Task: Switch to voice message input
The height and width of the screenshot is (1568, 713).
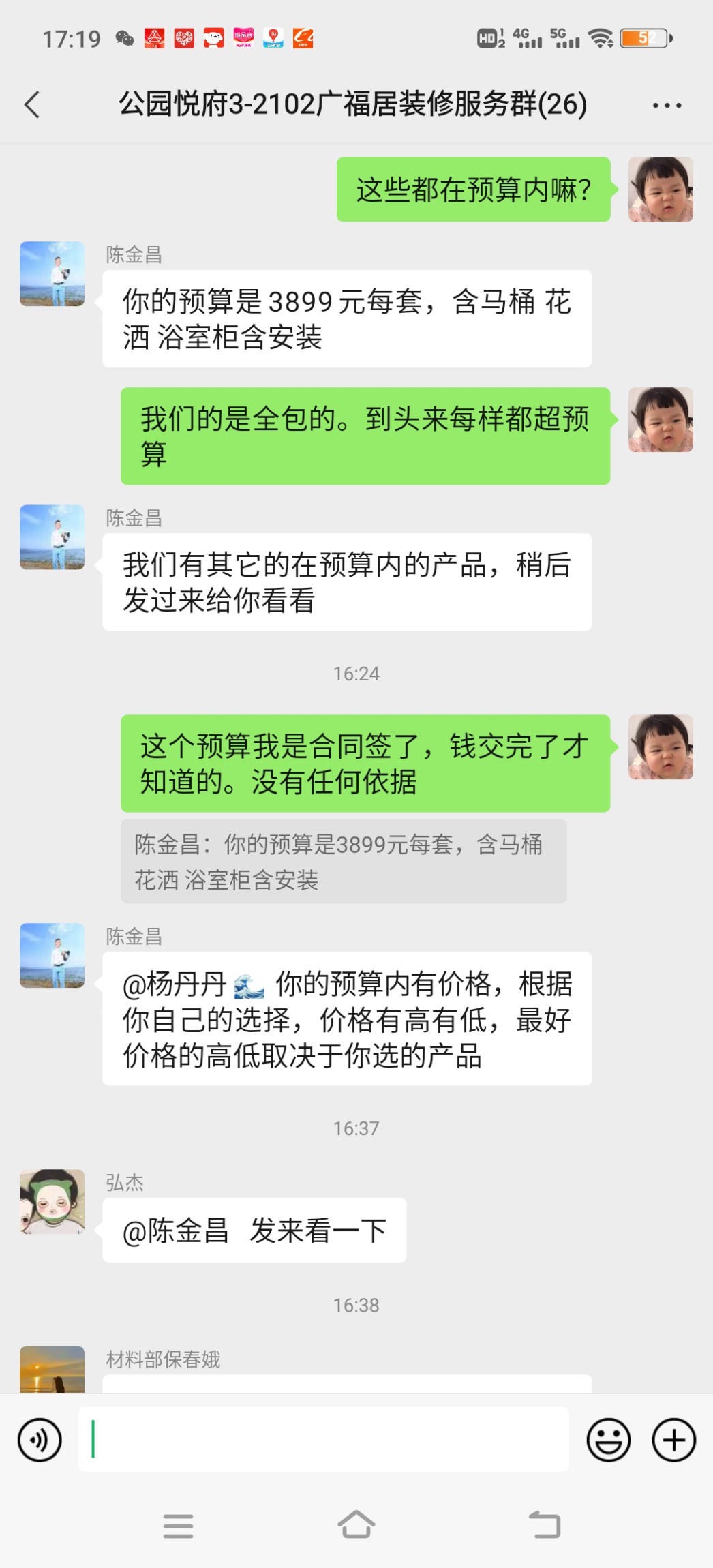Action: 40,1440
